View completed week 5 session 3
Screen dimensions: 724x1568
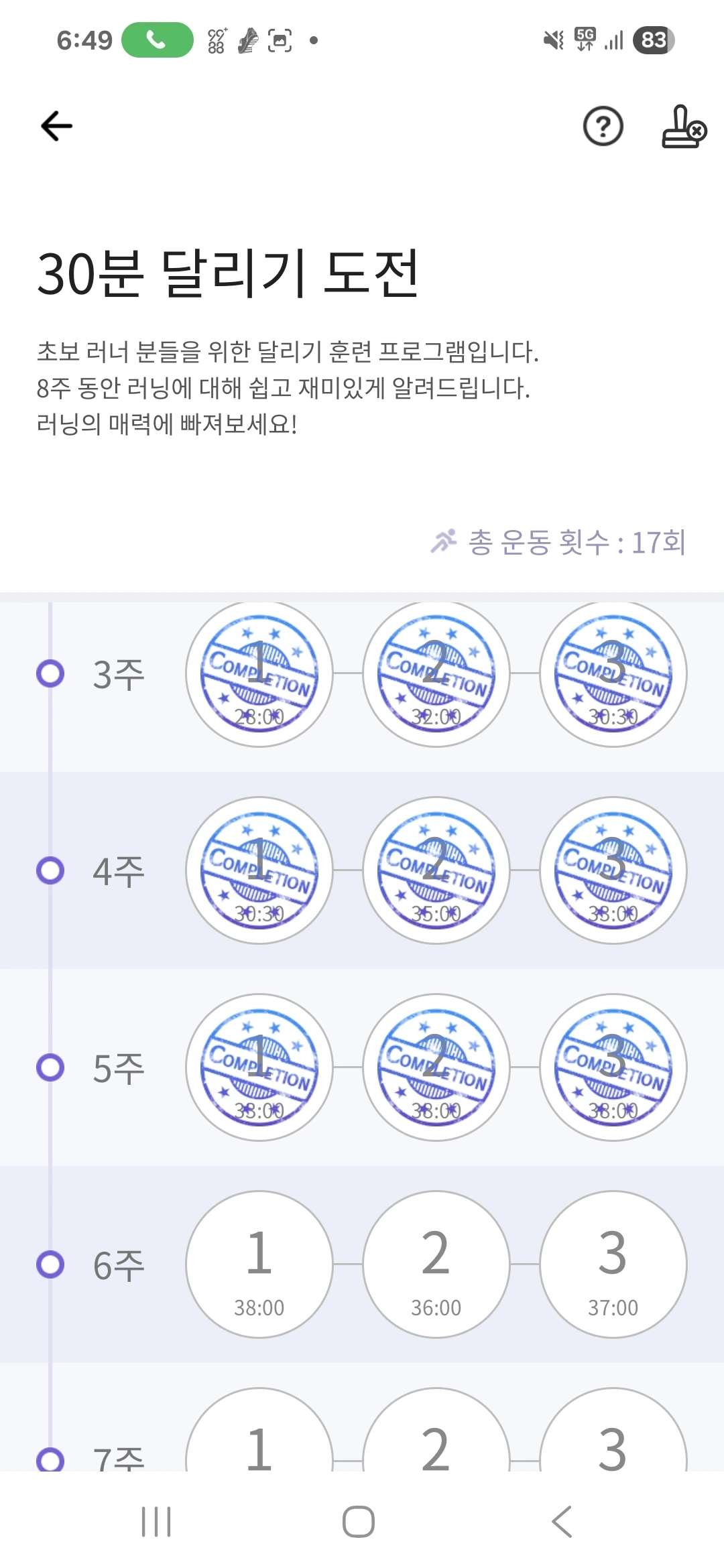(x=613, y=1067)
